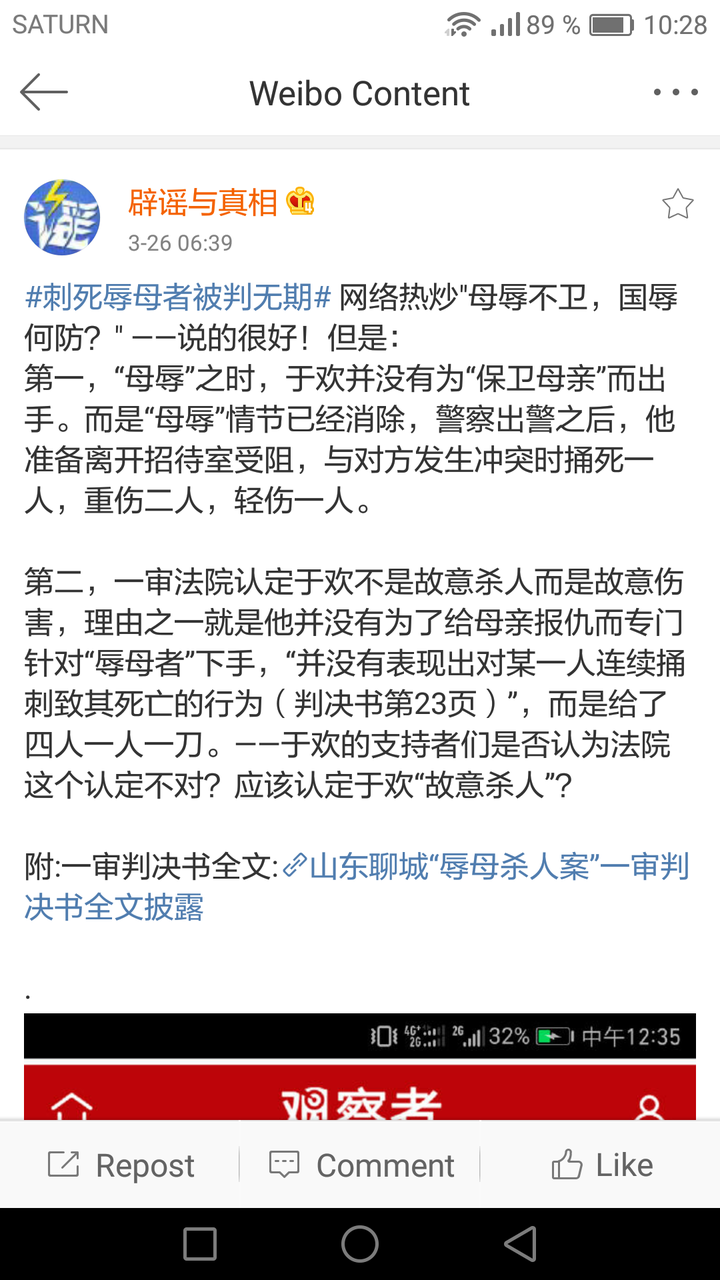Viewport: 720px width, 1280px height.
Task: Open the 辟谣与真相 username link
Action: click(203, 203)
